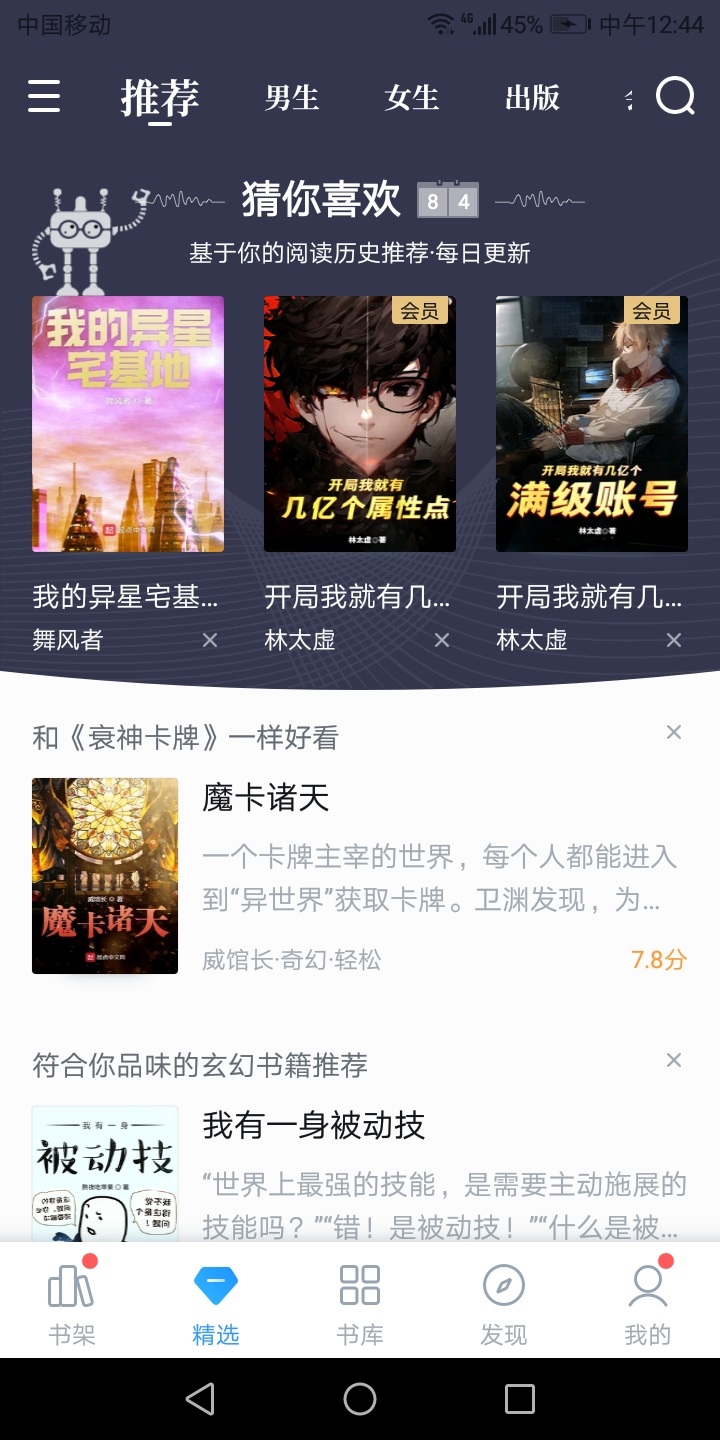Open the book 我的异星宅基地
This screenshot has height=1440, width=720.
click(128, 424)
